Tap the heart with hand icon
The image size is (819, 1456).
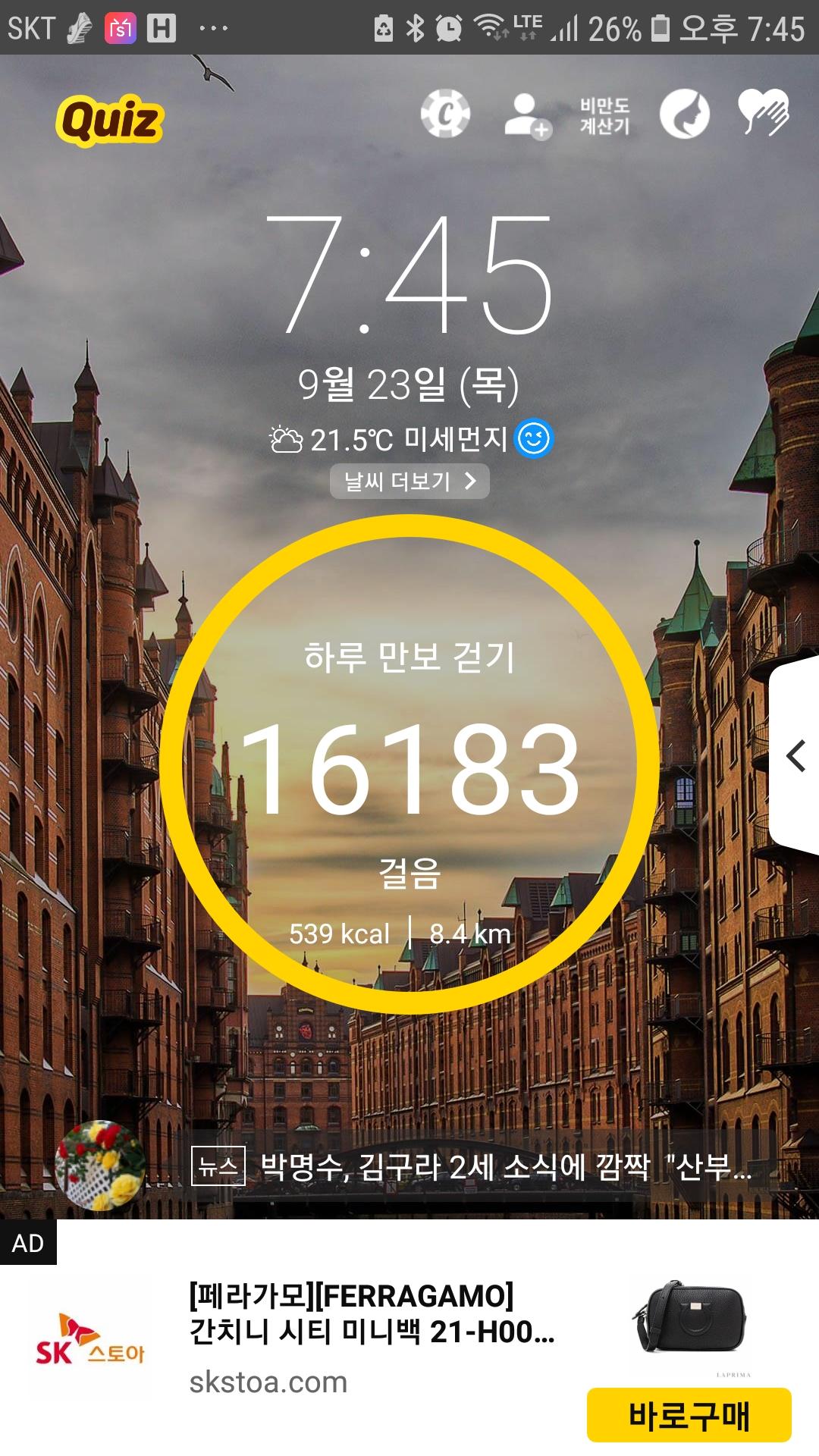(764, 114)
